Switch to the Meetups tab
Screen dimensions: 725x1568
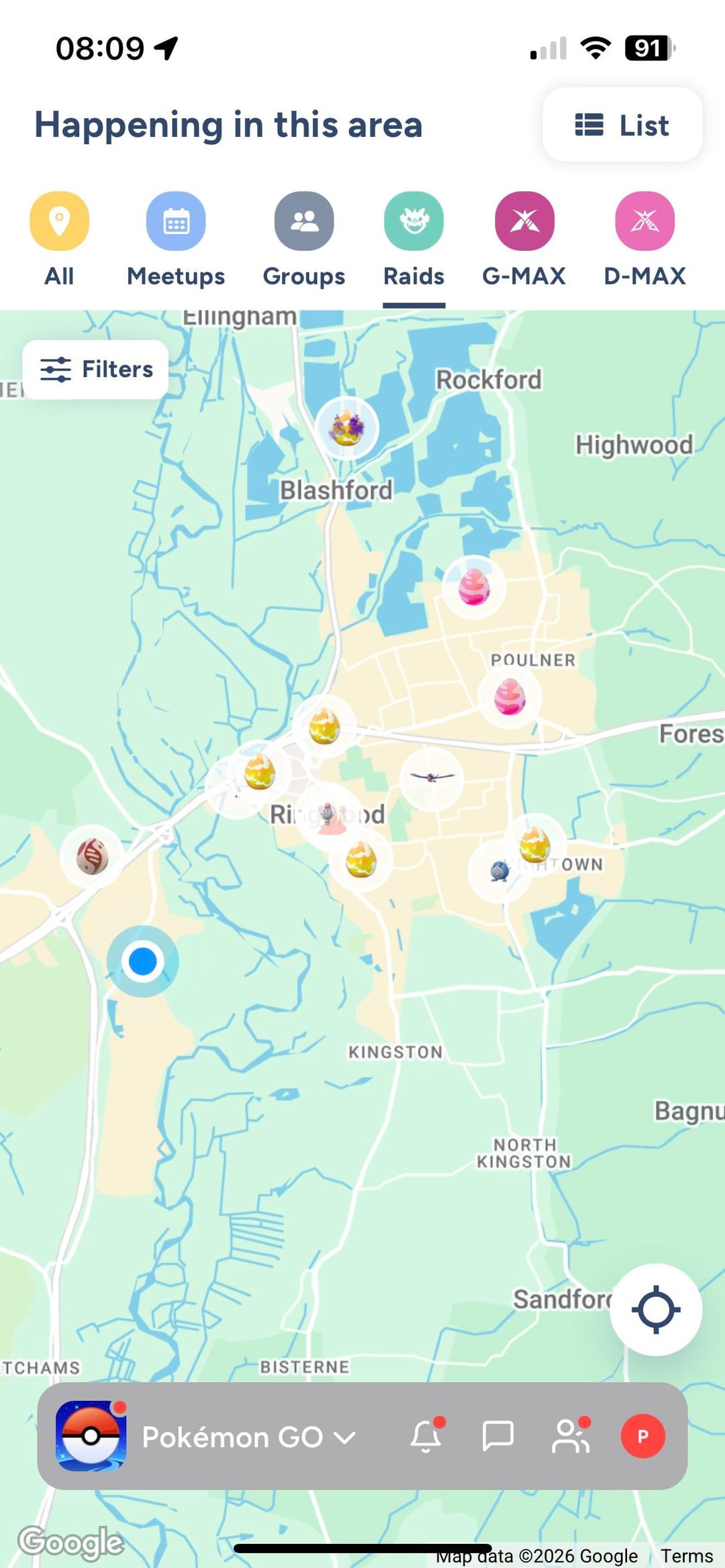tap(176, 239)
